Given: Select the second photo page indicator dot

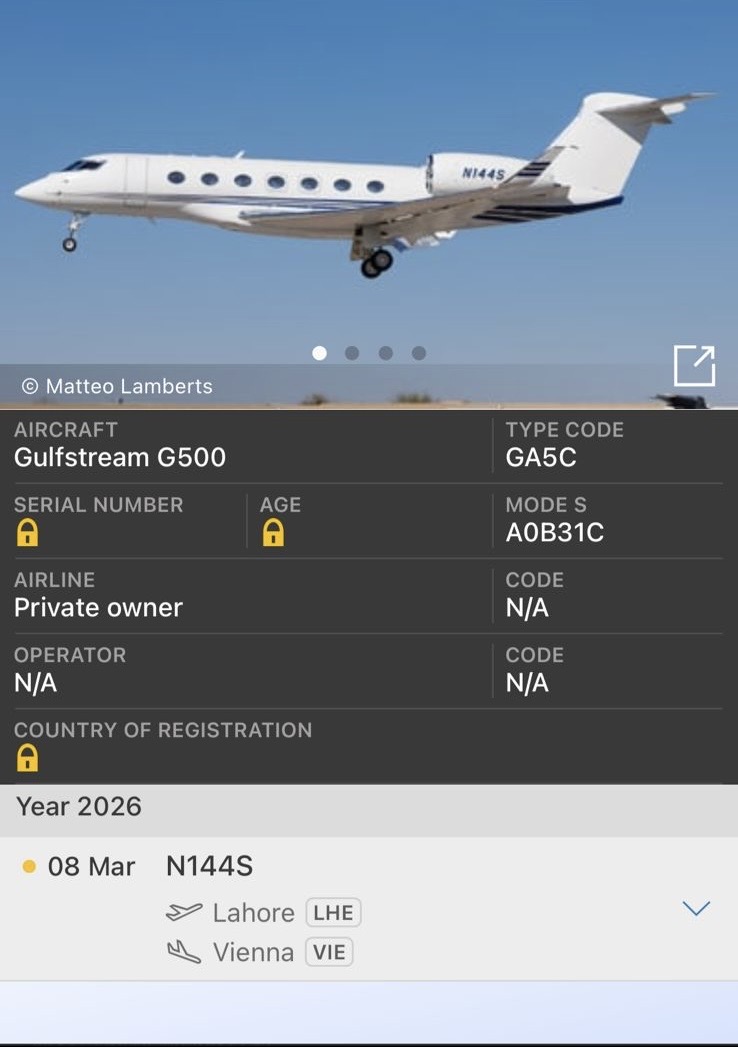Looking at the screenshot, I should click(352, 353).
